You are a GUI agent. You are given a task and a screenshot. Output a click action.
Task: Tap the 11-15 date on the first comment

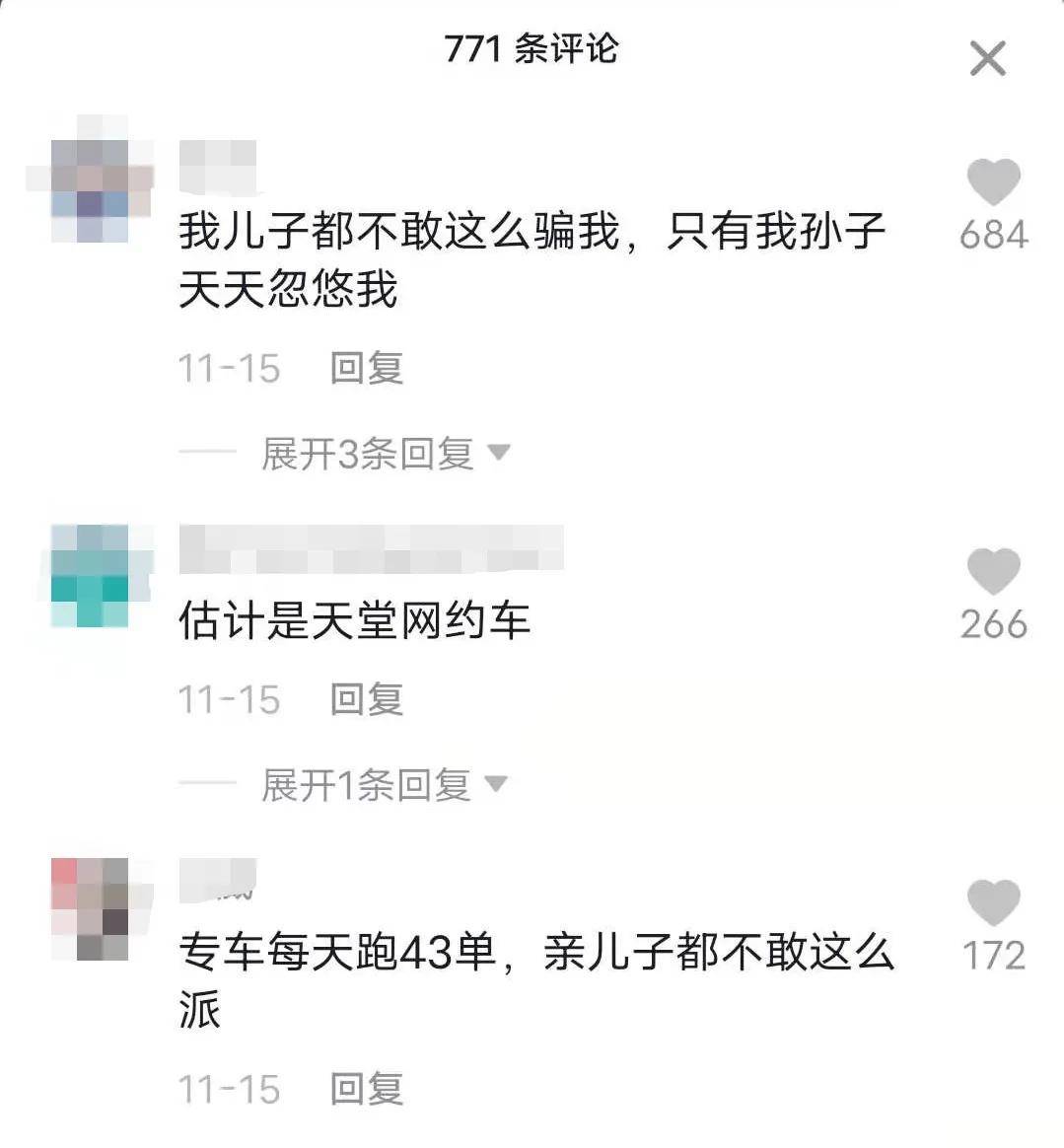coord(227,369)
